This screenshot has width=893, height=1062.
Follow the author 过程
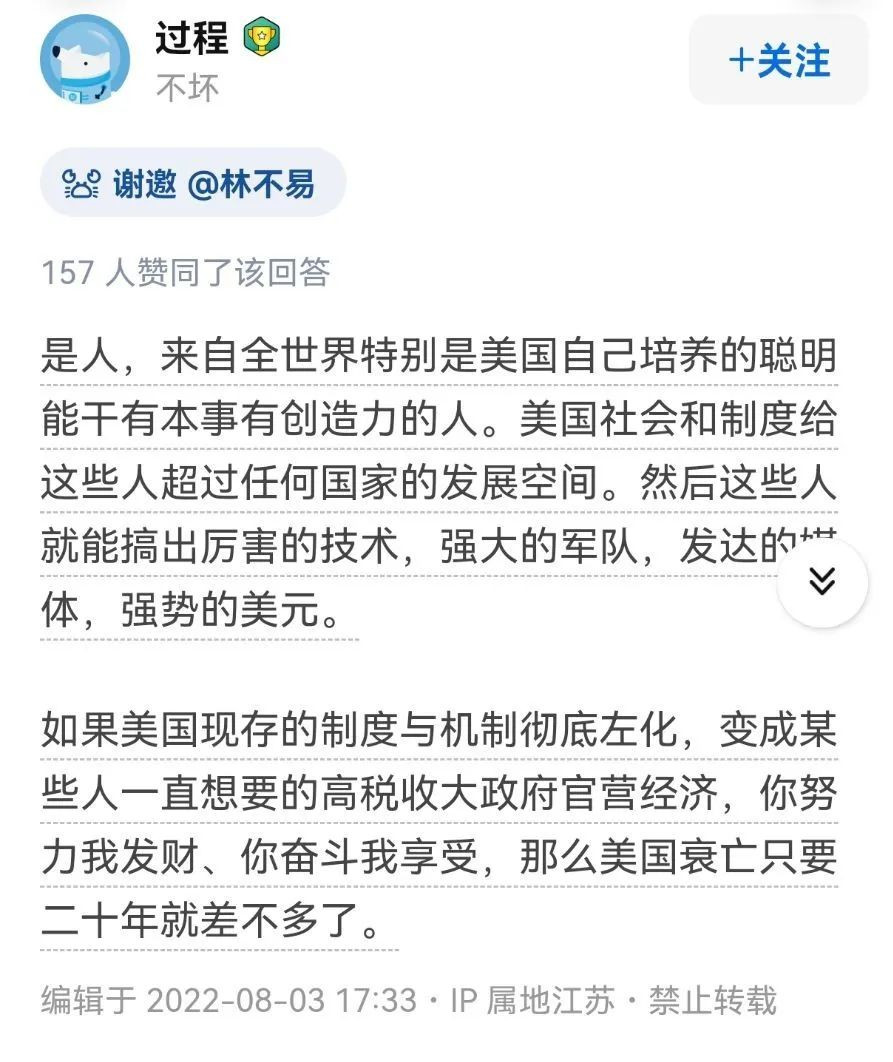click(778, 60)
